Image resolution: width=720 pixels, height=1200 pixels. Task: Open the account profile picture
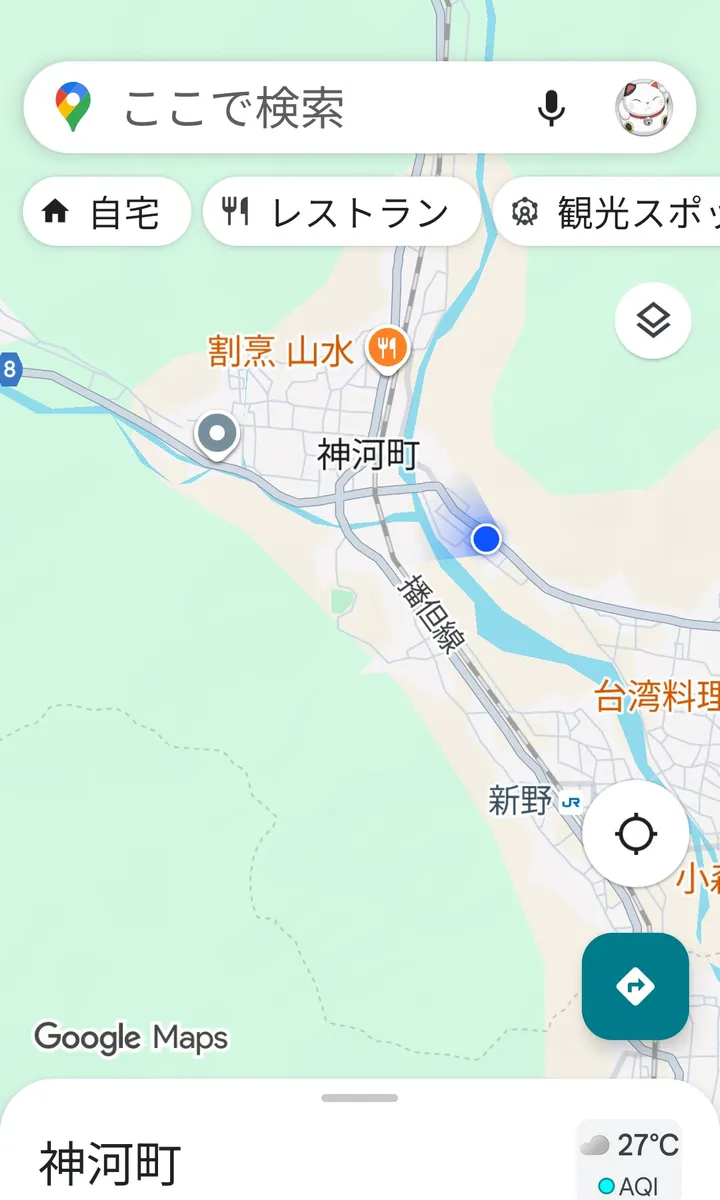pyautogui.click(x=643, y=107)
